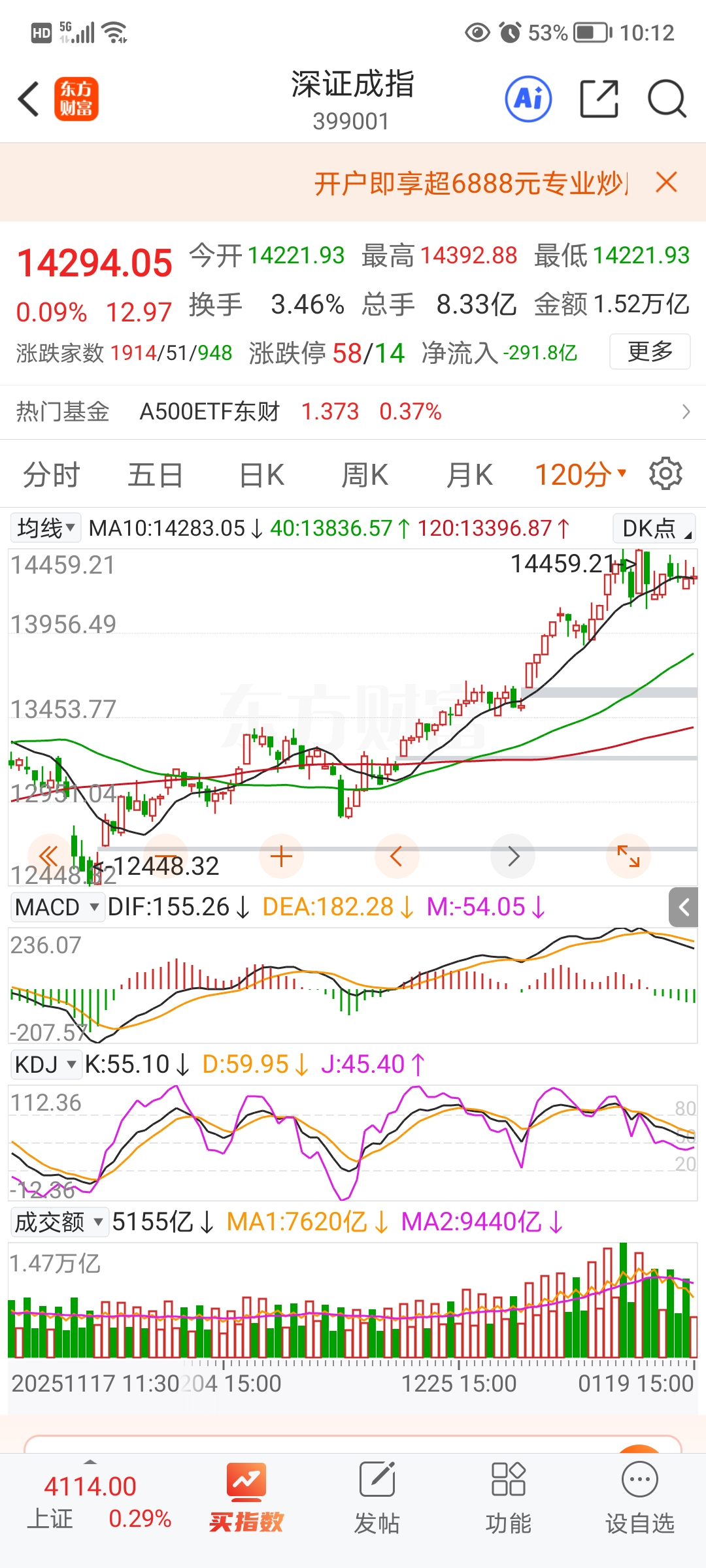Open the 120分 period dropdown
The width and height of the screenshot is (706, 1568).
580,475
